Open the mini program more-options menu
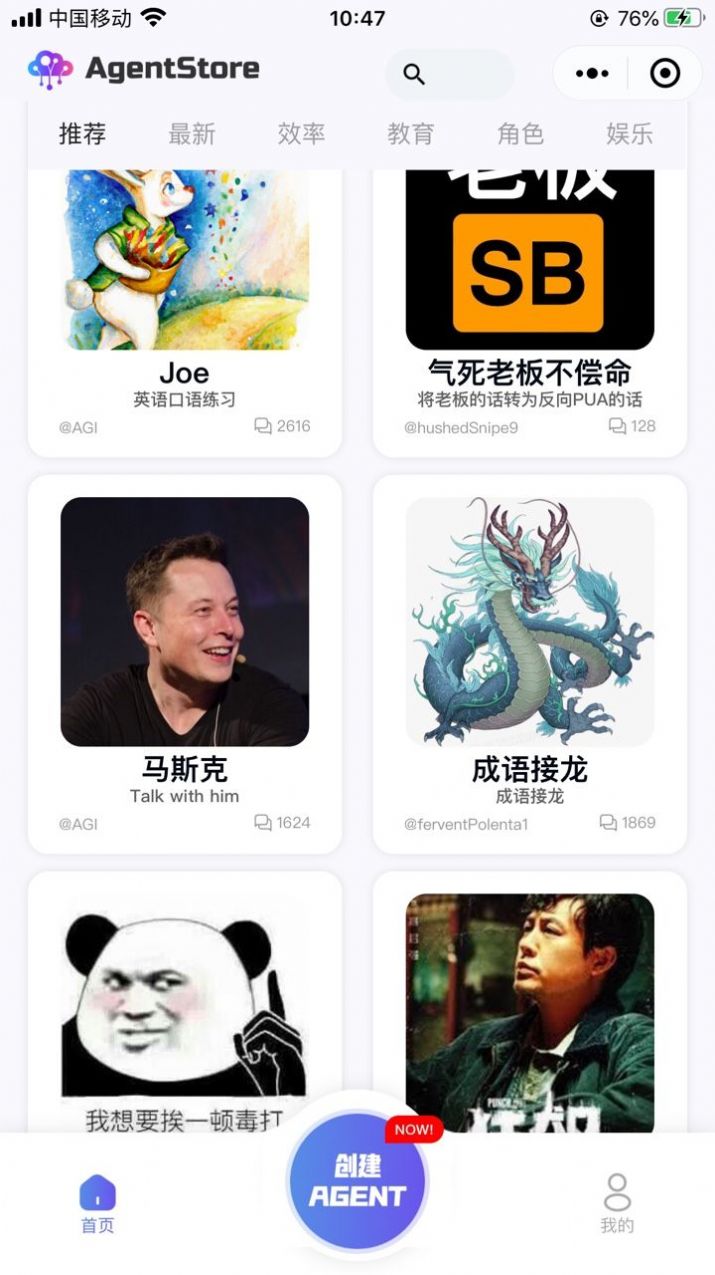 point(592,73)
